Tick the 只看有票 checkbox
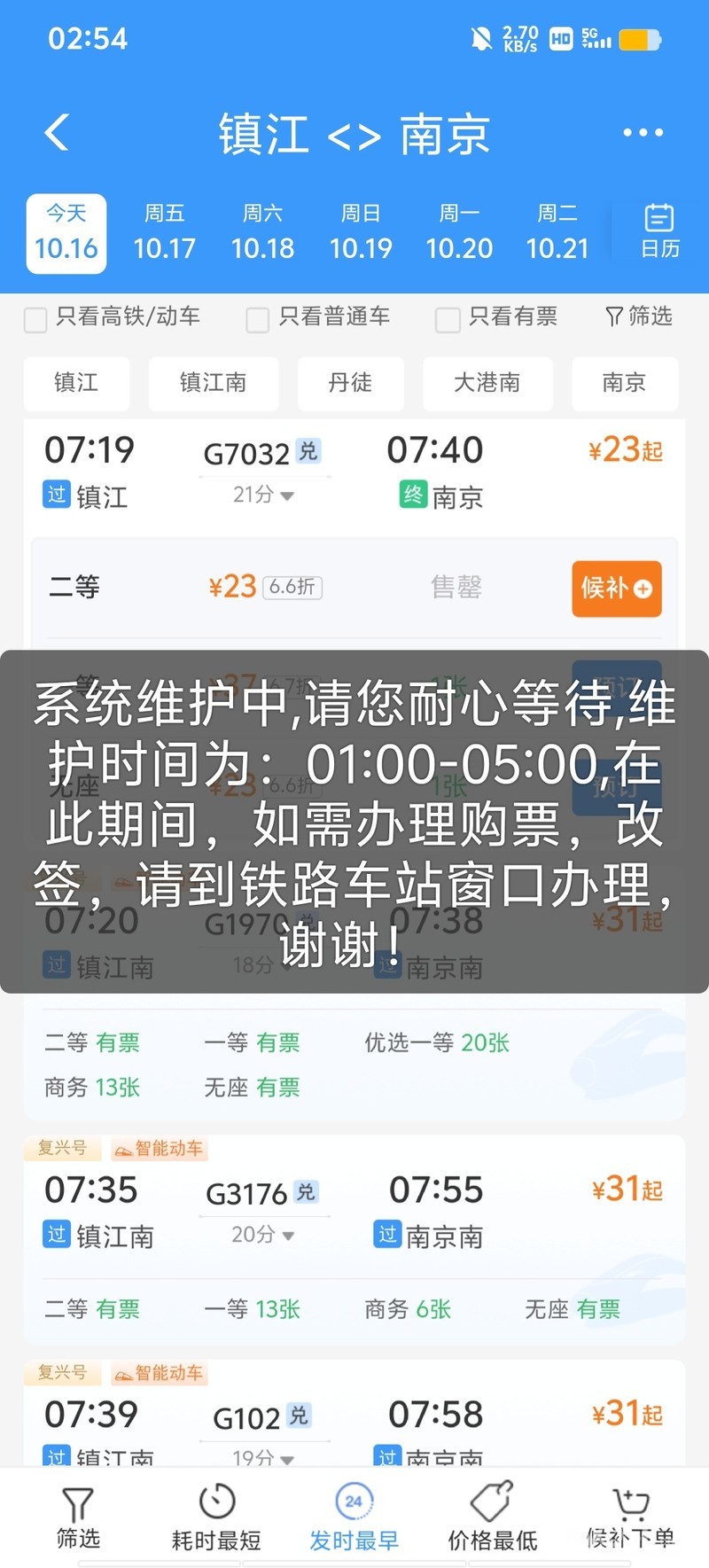709x1568 pixels. (448, 319)
